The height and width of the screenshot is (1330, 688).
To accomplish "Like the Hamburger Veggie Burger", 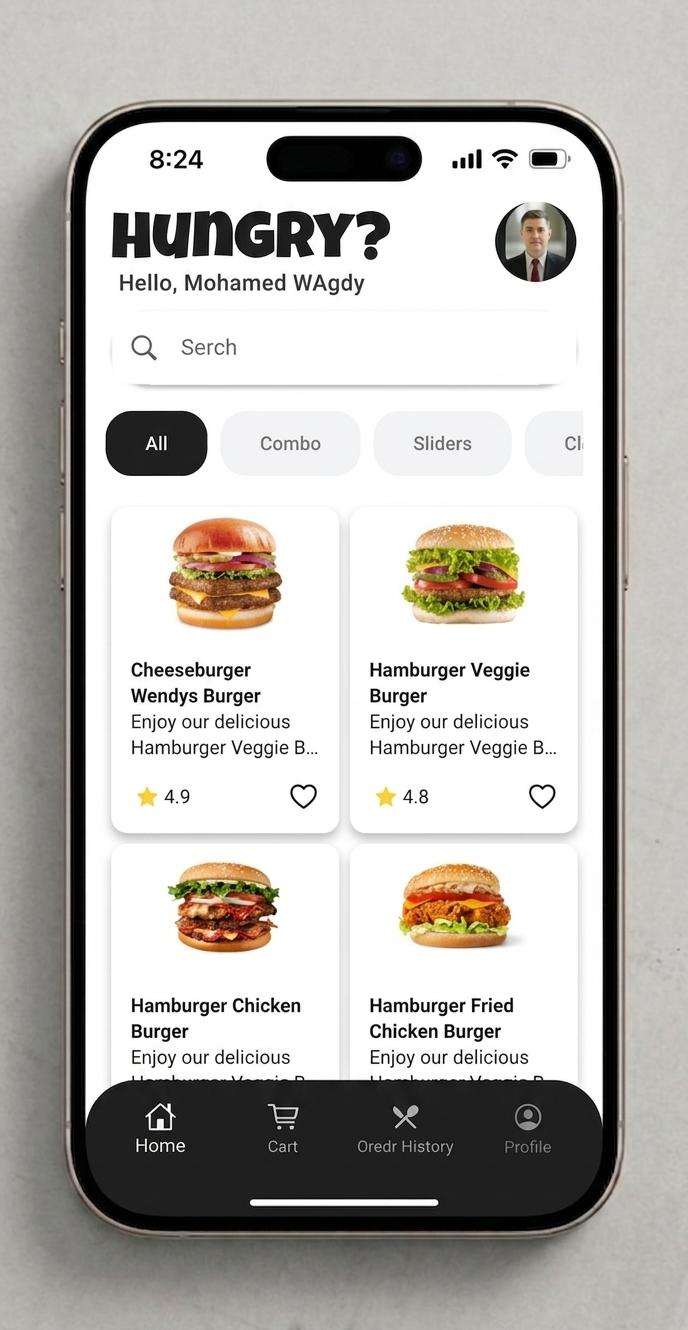I will (542, 796).
